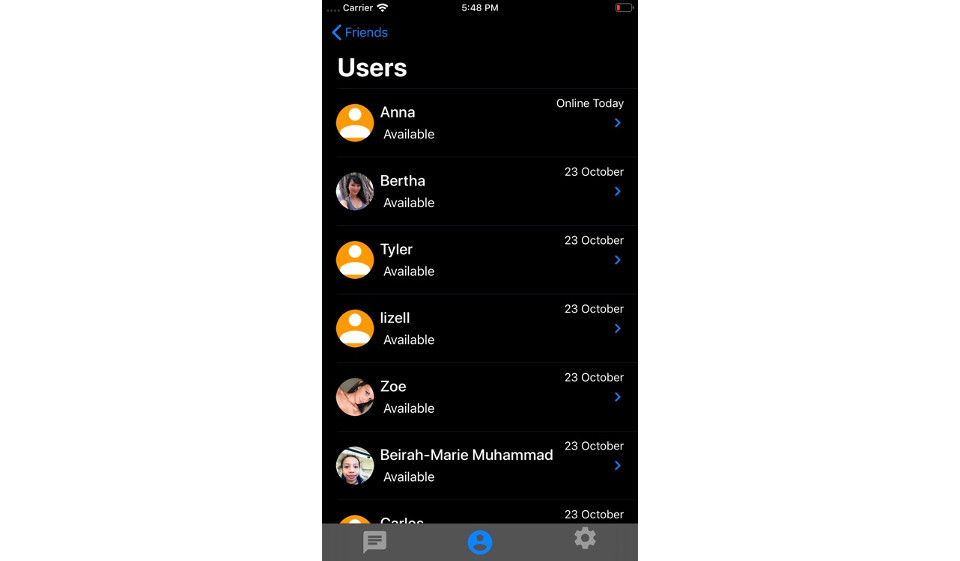
Task: Switch to the chats tab
Action: click(375, 542)
